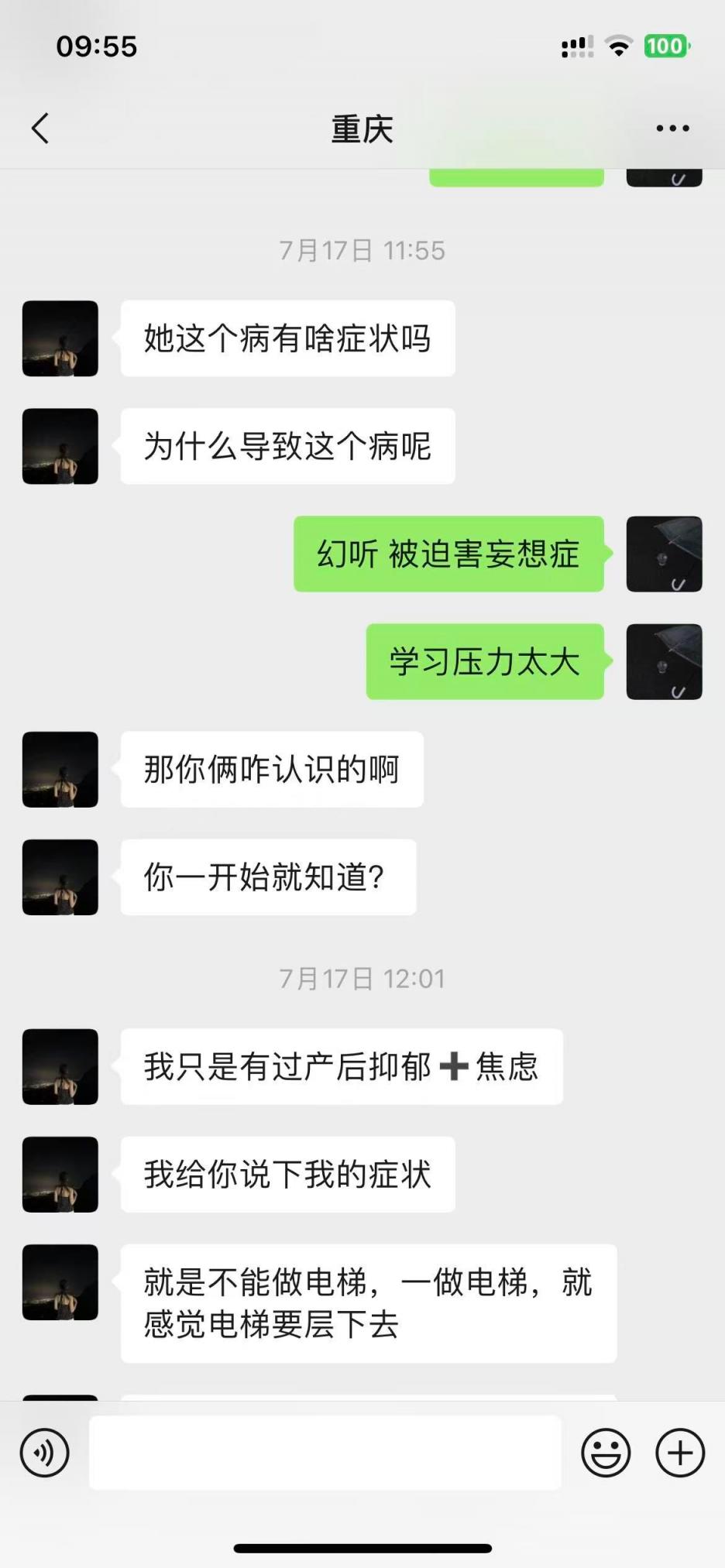The height and width of the screenshot is (1568, 725).
Task: Tap my avatar beside 幻听 被迫害妄想症
Action: (664, 554)
